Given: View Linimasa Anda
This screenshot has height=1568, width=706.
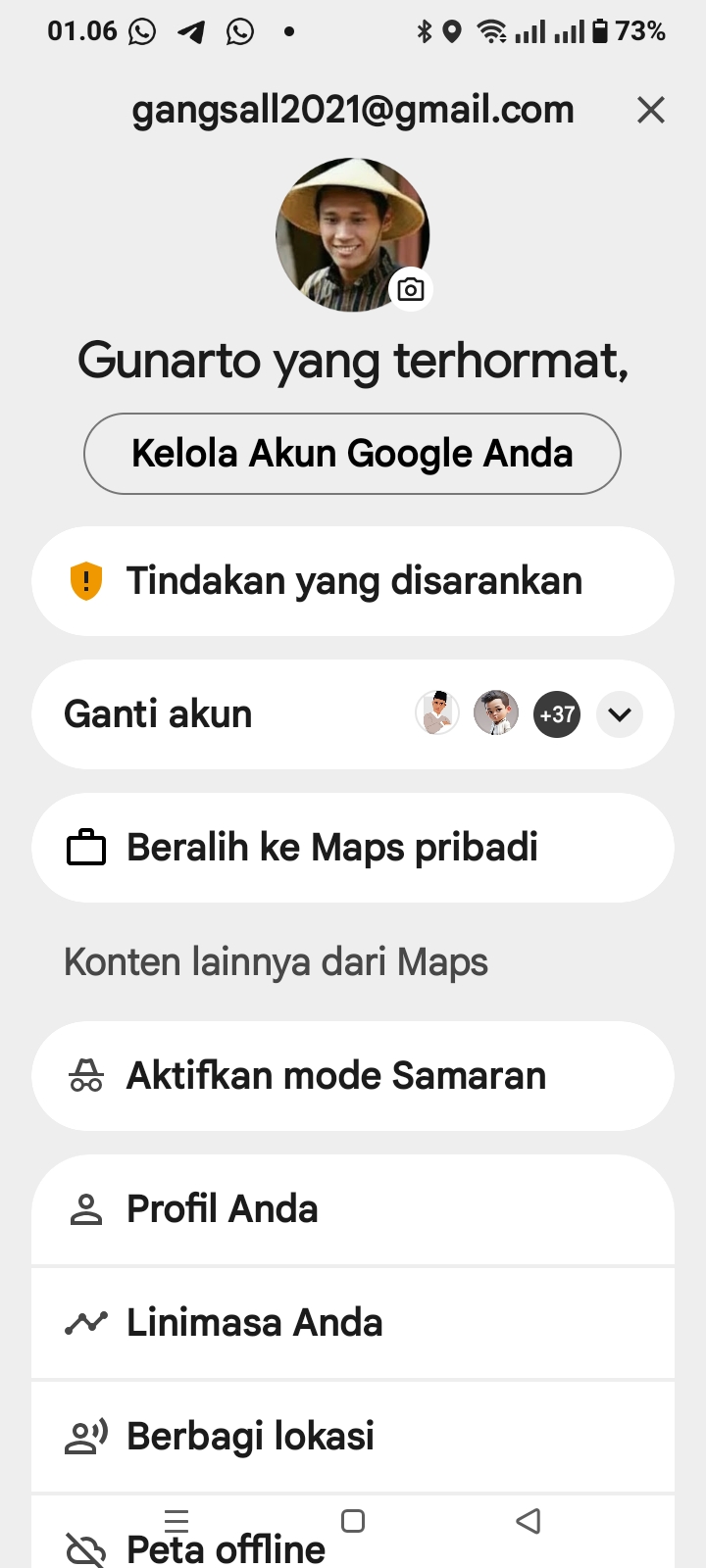Looking at the screenshot, I should click(352, 1323).
